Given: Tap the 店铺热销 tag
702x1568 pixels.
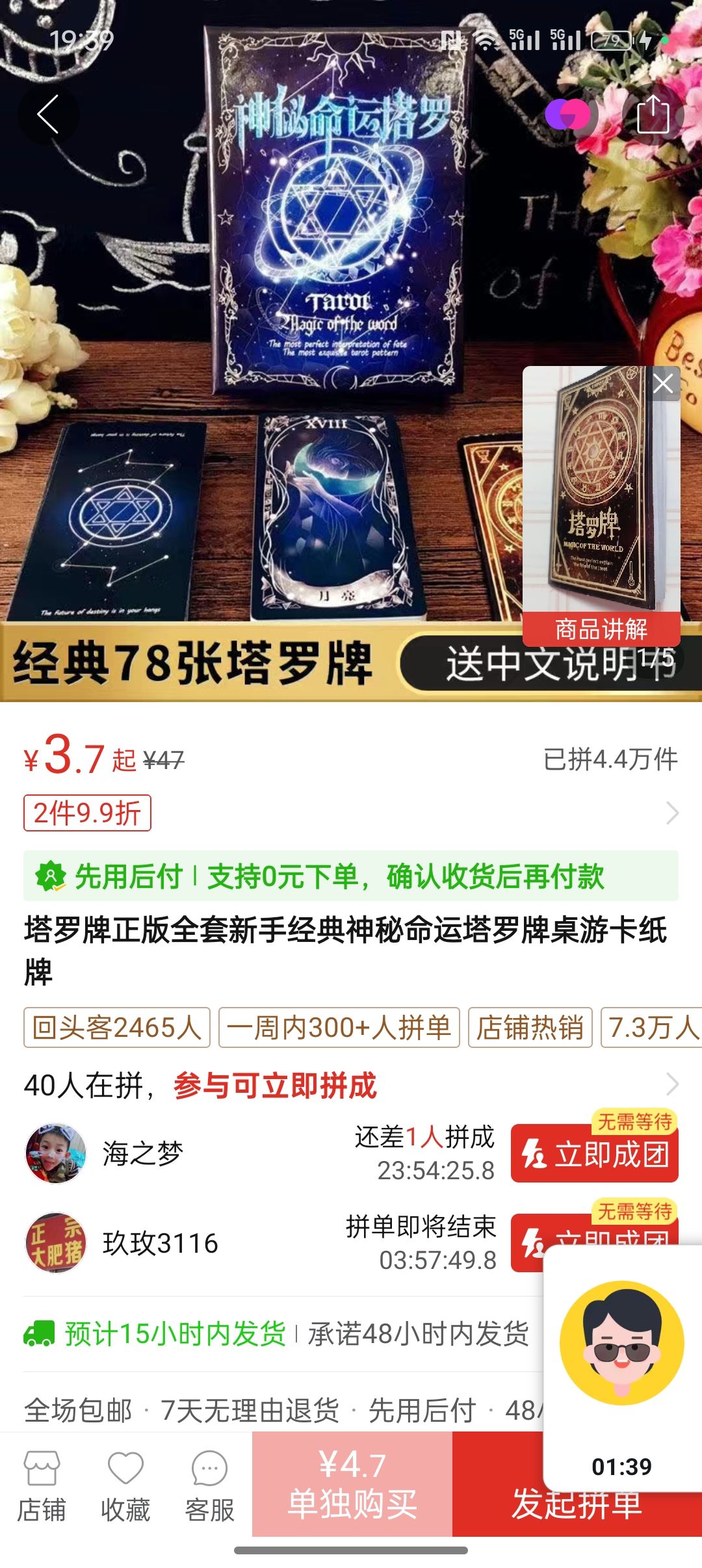Looking at the screenshot, I should (x=530, y=1027).
